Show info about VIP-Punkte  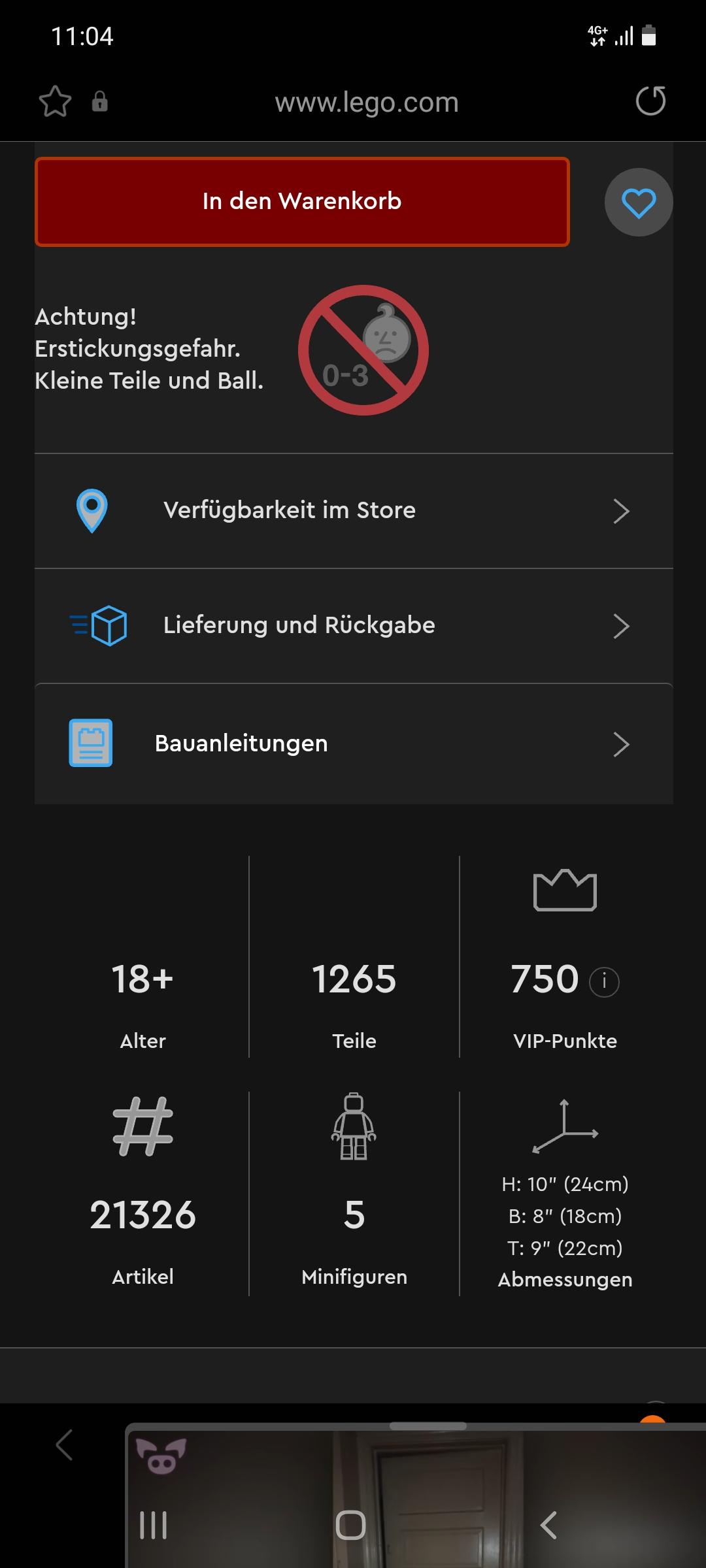coord(604,981)
